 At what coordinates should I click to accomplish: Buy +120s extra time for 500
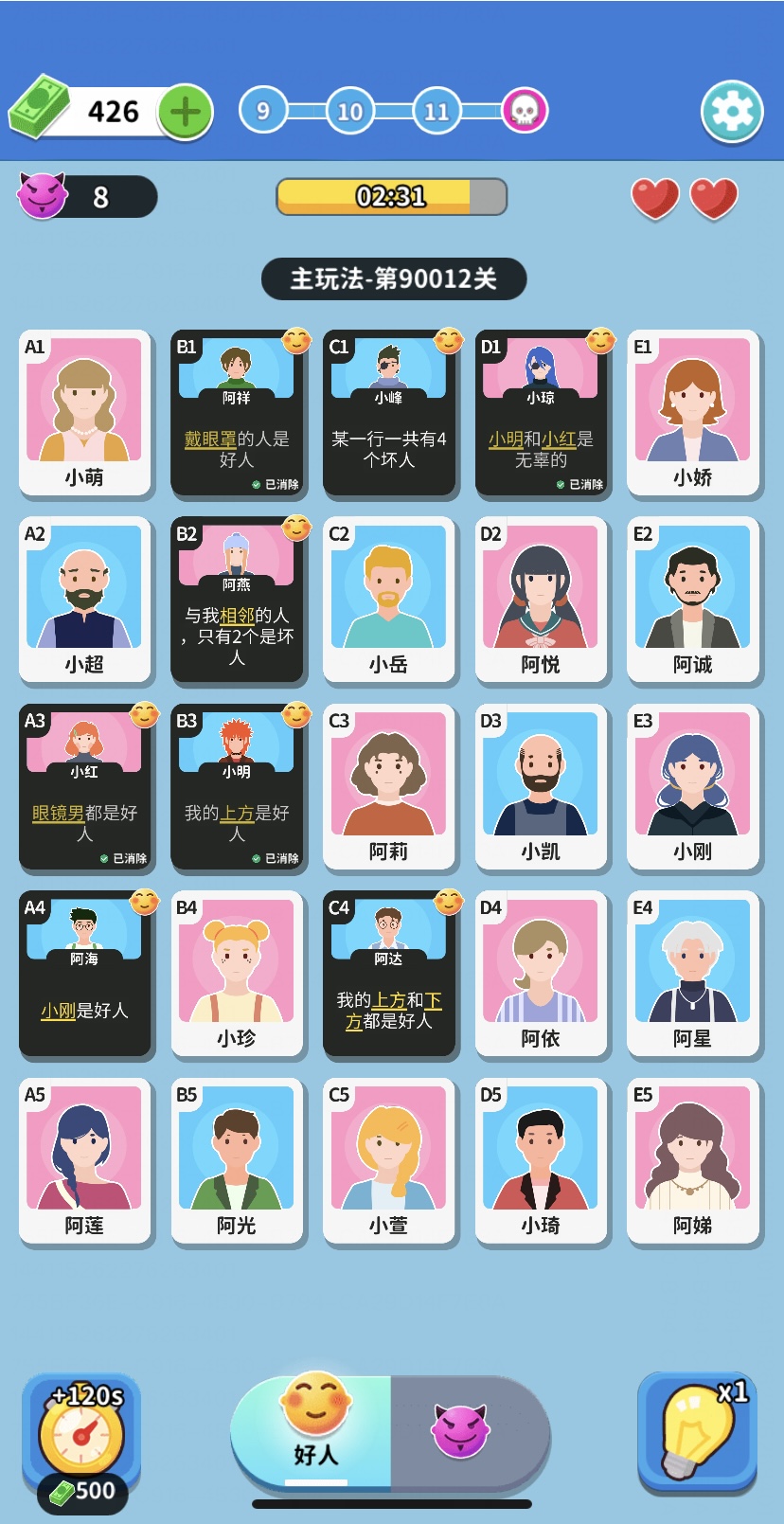(81, 1440)
